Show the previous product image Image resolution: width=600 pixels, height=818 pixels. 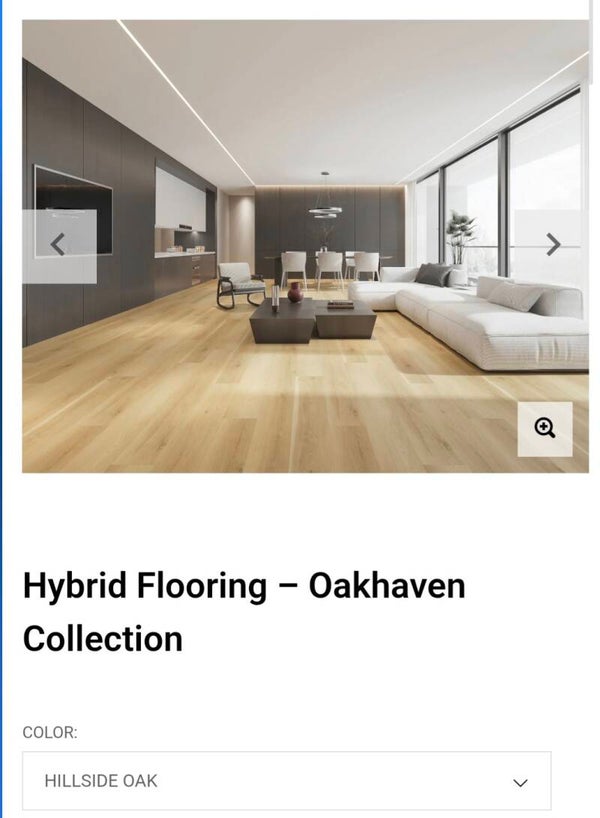[x=59, y=246]
